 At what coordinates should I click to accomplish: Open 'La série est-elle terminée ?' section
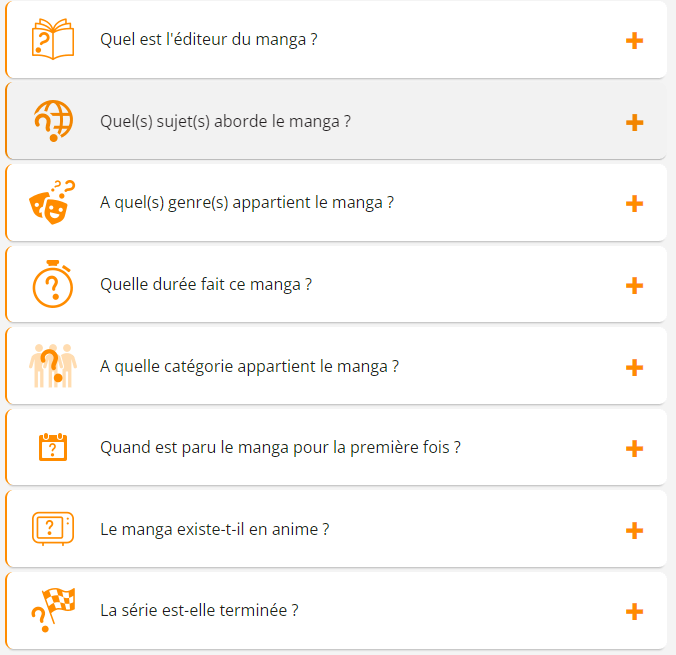(x=633, y=611)
